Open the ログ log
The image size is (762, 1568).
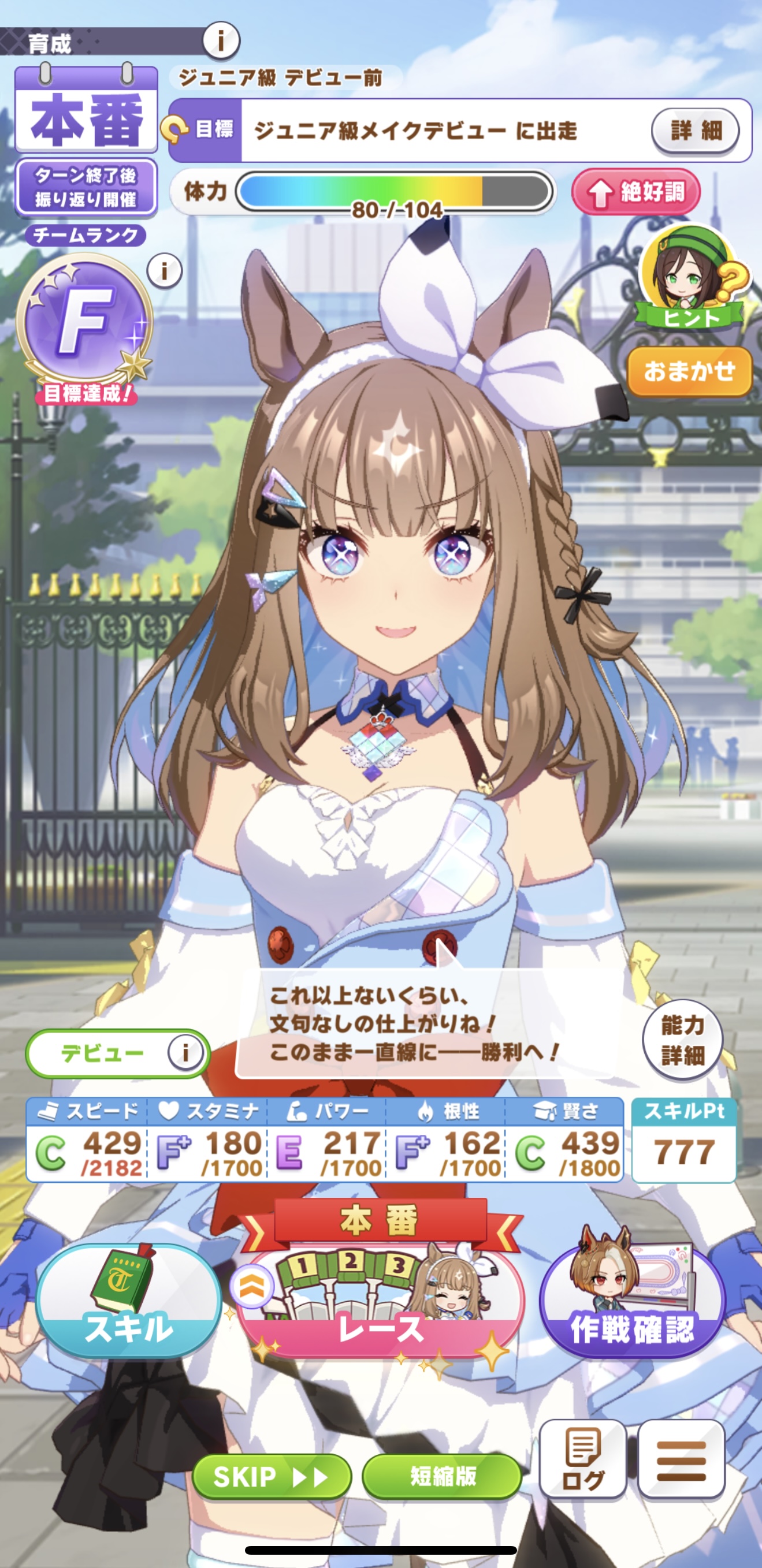[x=582, y=1459]
